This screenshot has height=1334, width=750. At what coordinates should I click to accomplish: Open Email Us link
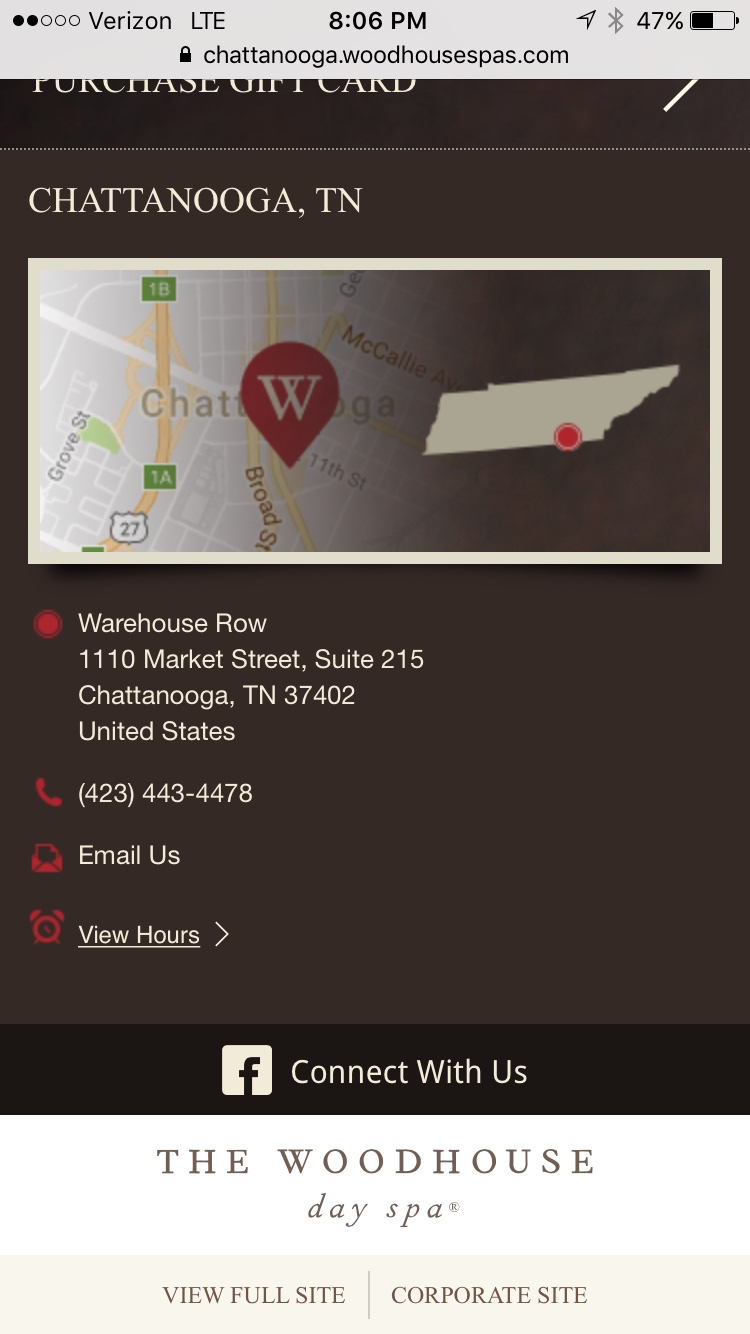(x=129, y=856)
